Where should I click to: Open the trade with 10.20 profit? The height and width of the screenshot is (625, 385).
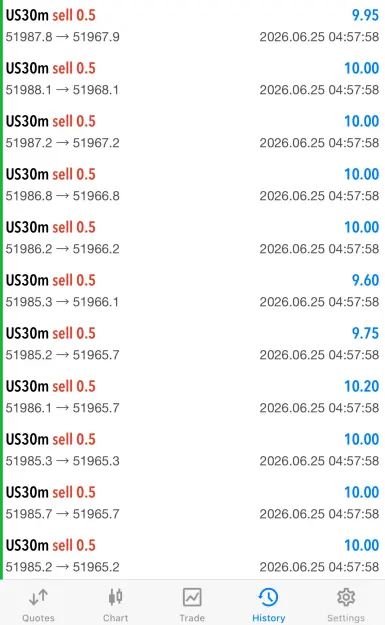(x=192, y=397)
